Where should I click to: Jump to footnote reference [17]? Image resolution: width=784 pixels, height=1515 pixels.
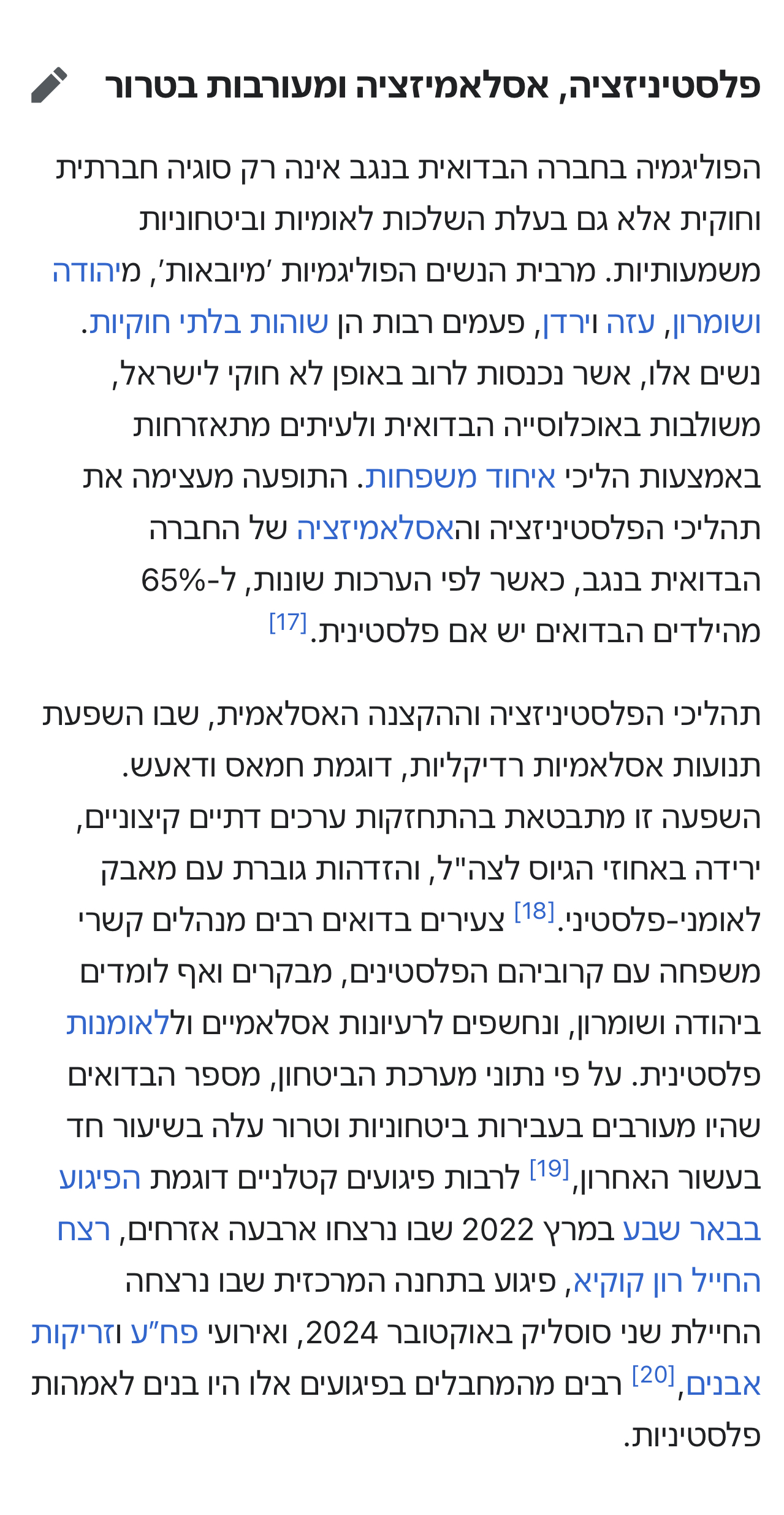287,623
